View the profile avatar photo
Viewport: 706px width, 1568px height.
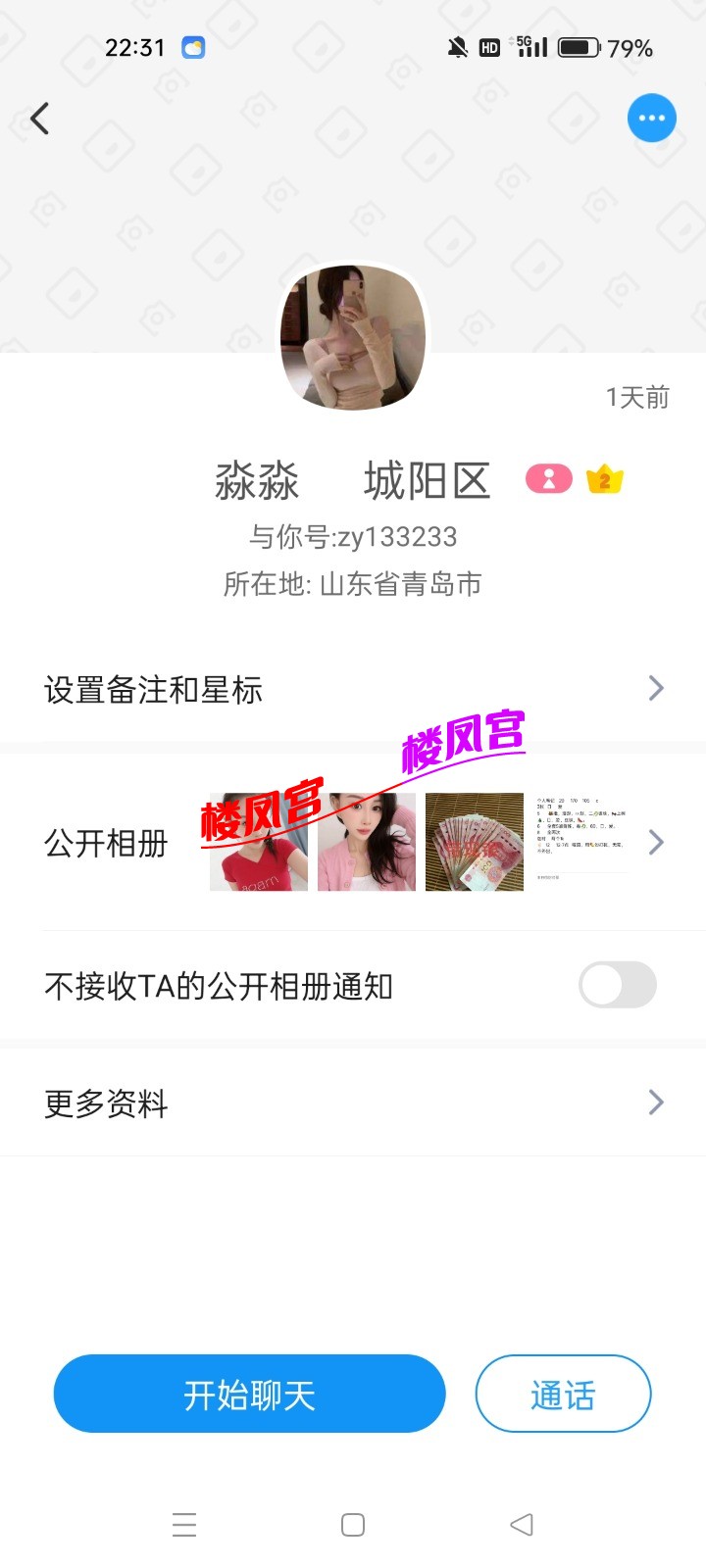[x=353, y=336]
